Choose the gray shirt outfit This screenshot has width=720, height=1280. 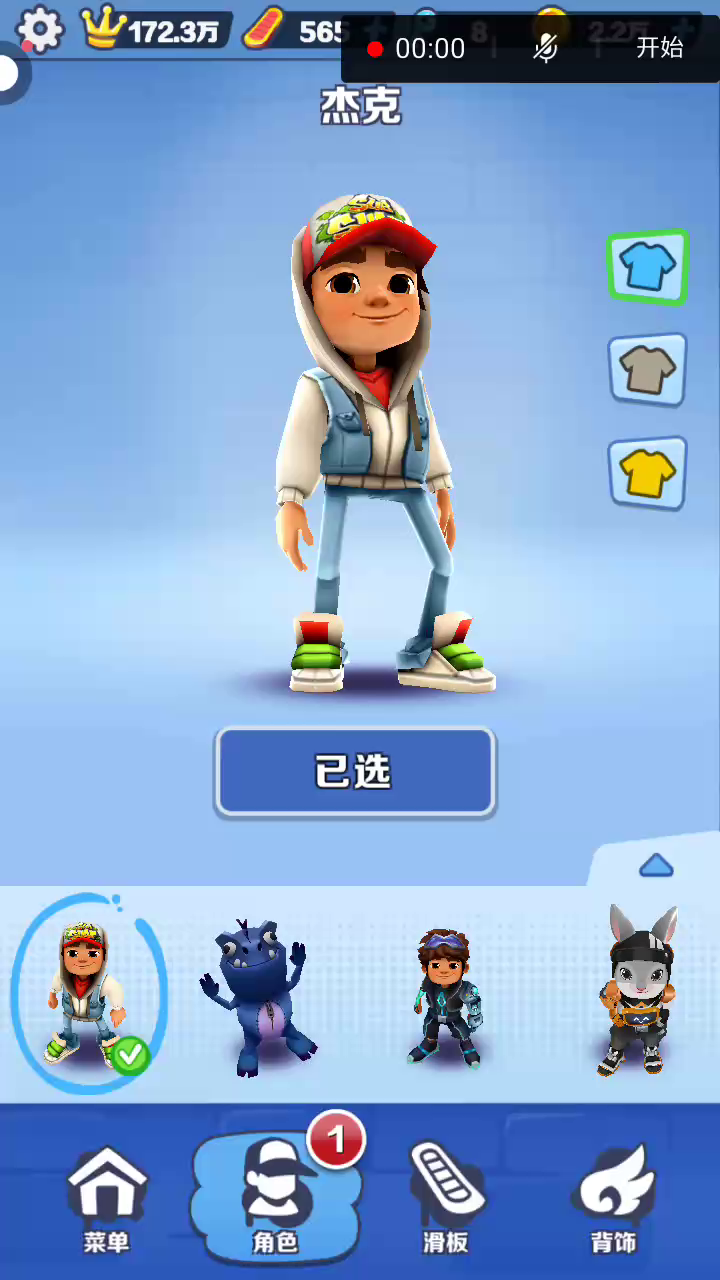(647, 370)
